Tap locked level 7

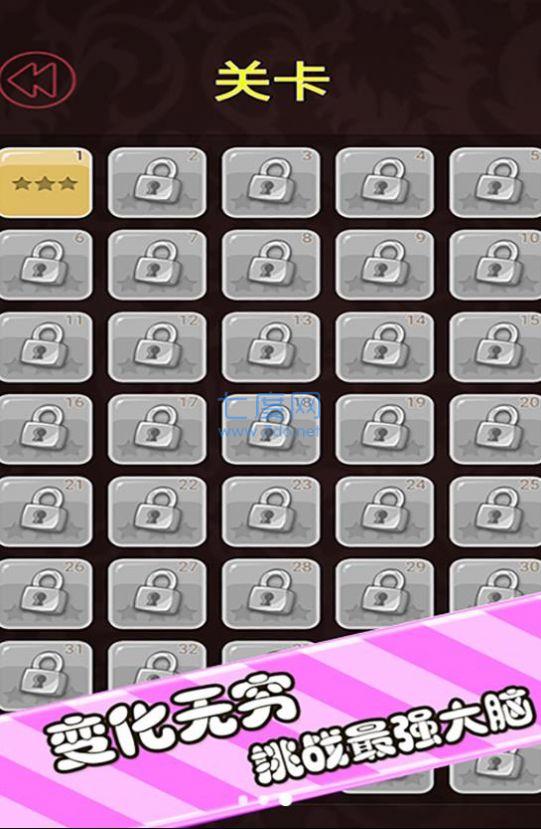[157, 265]
